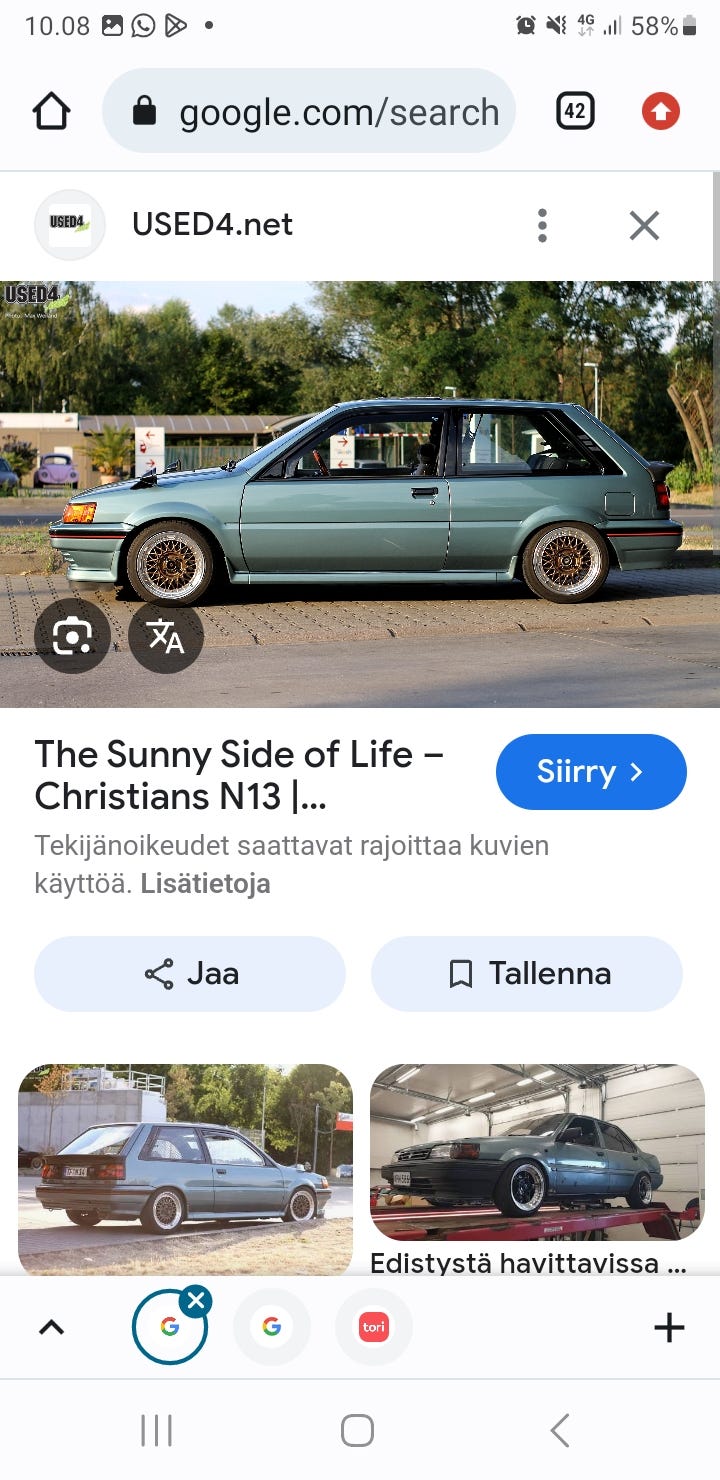Screen dimensions: 720x1480
Task: Search this image with Google Lens
Action: (72, 636)
